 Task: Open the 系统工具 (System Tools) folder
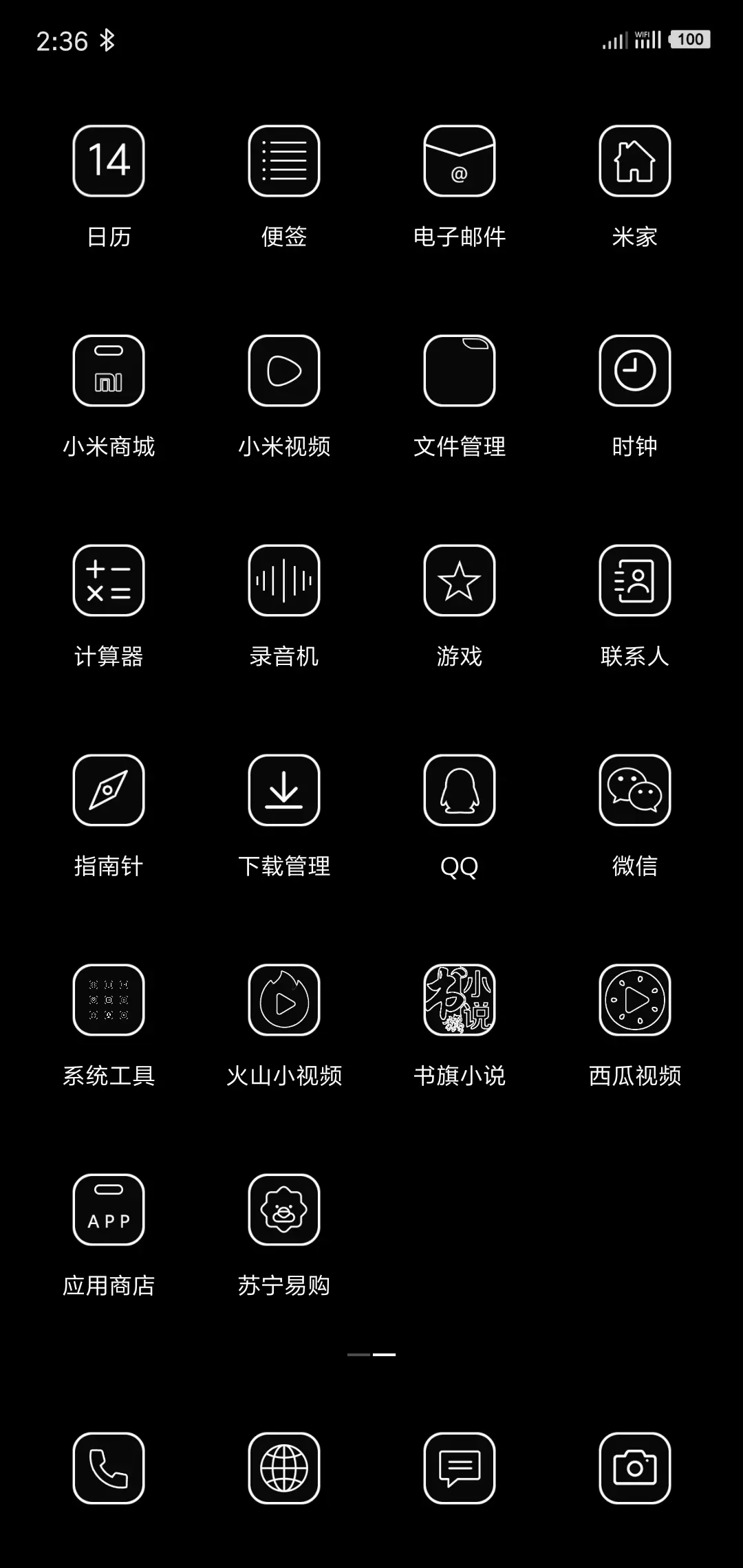coord(108,1000)
